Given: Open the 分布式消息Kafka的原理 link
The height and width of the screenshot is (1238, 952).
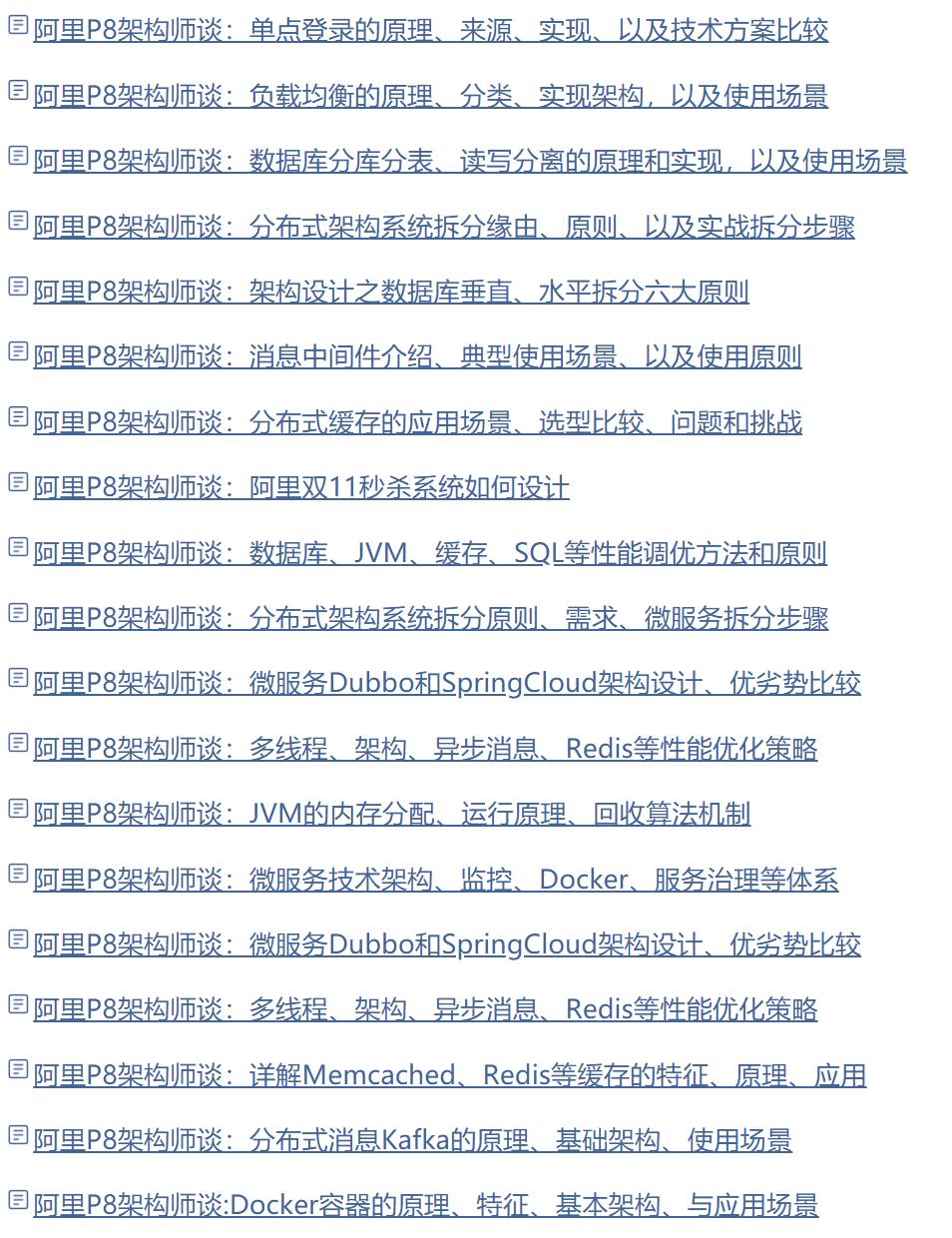Looking at the screenshot, I should tap(412, 1139).
